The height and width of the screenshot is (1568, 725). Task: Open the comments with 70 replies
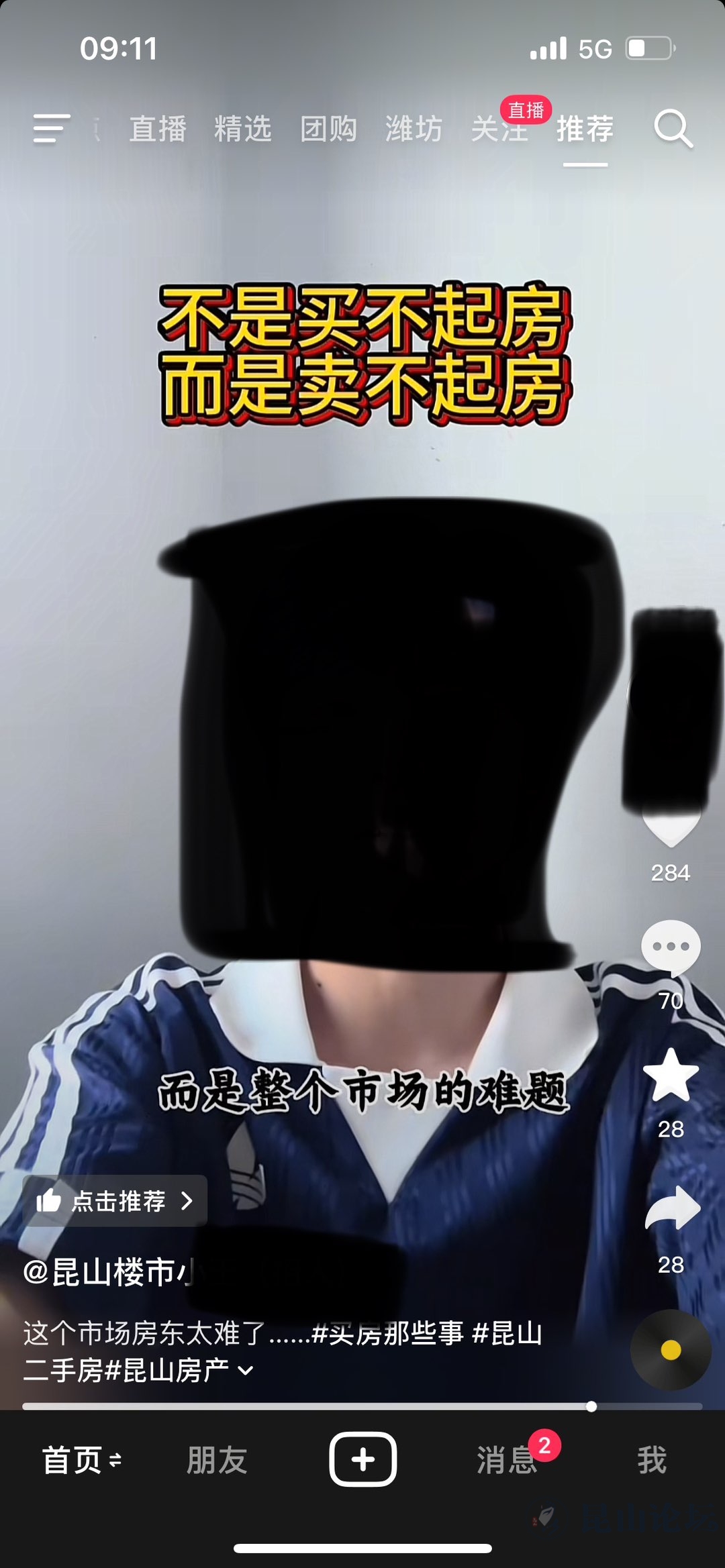point(671,947)
